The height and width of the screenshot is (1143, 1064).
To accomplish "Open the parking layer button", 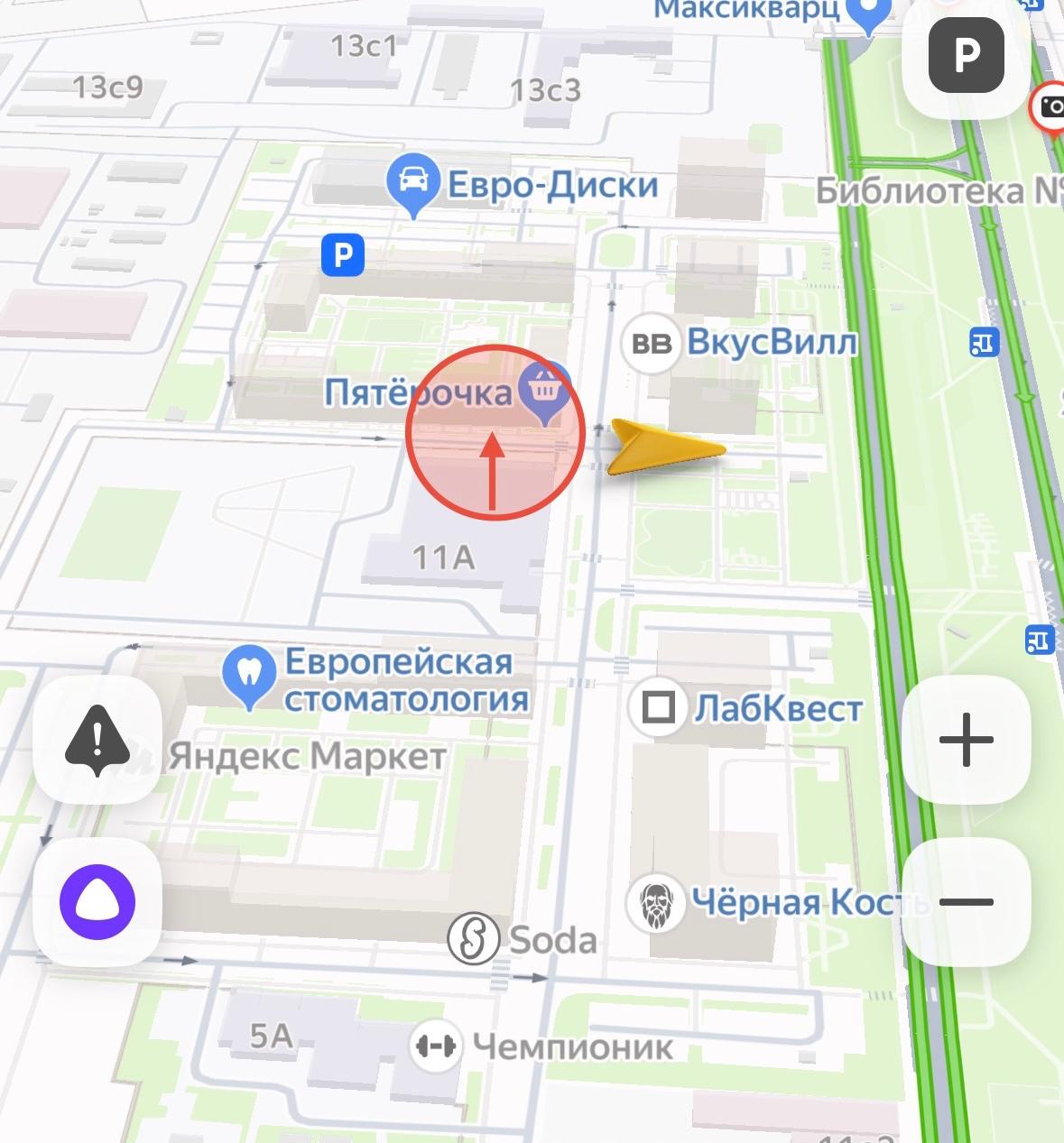I will (966, 54).
